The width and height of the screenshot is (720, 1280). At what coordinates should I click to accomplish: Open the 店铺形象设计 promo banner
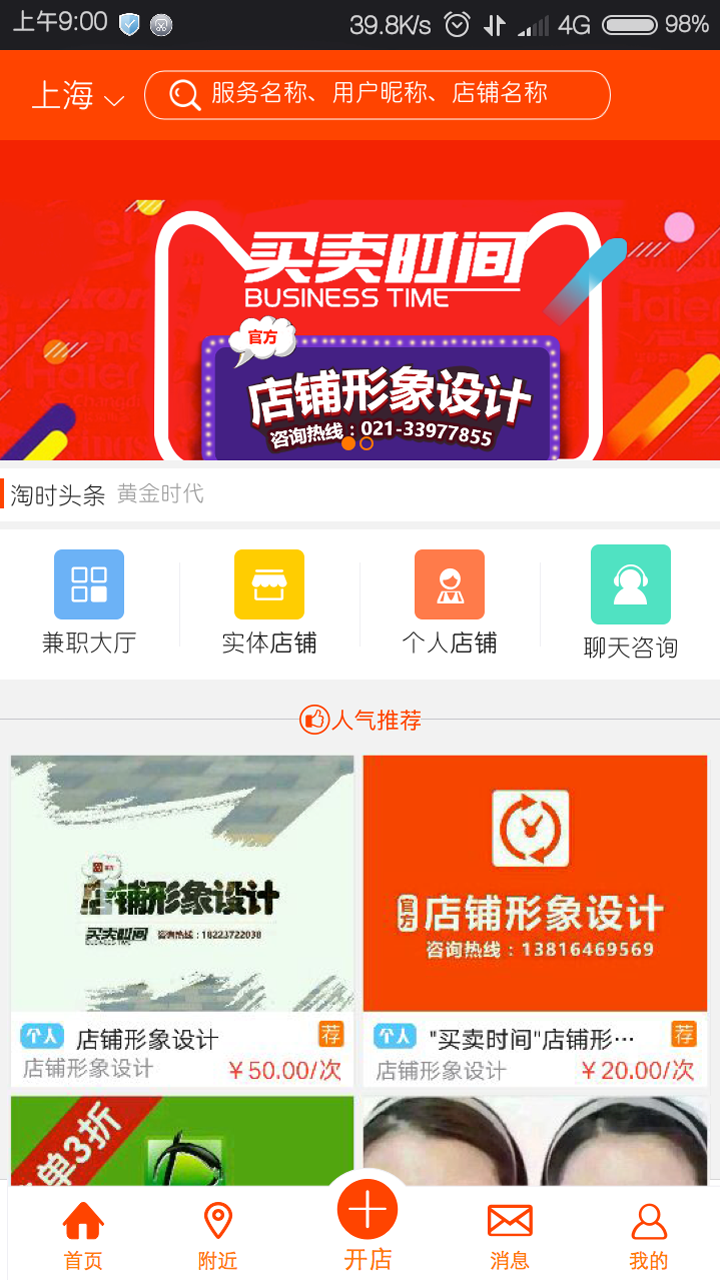tap(360, 300)
